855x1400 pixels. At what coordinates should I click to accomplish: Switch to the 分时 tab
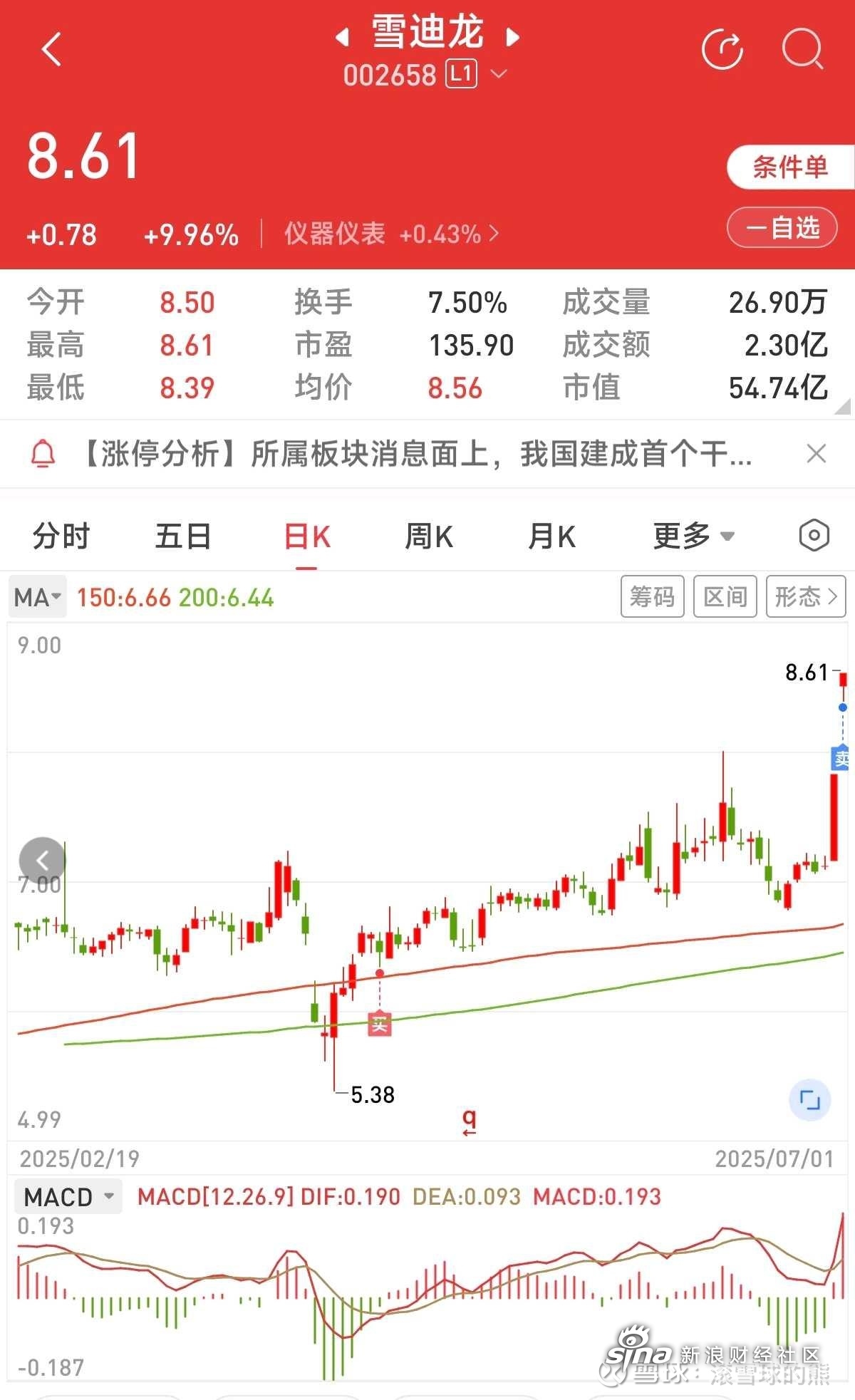click(x=61, y=536)
